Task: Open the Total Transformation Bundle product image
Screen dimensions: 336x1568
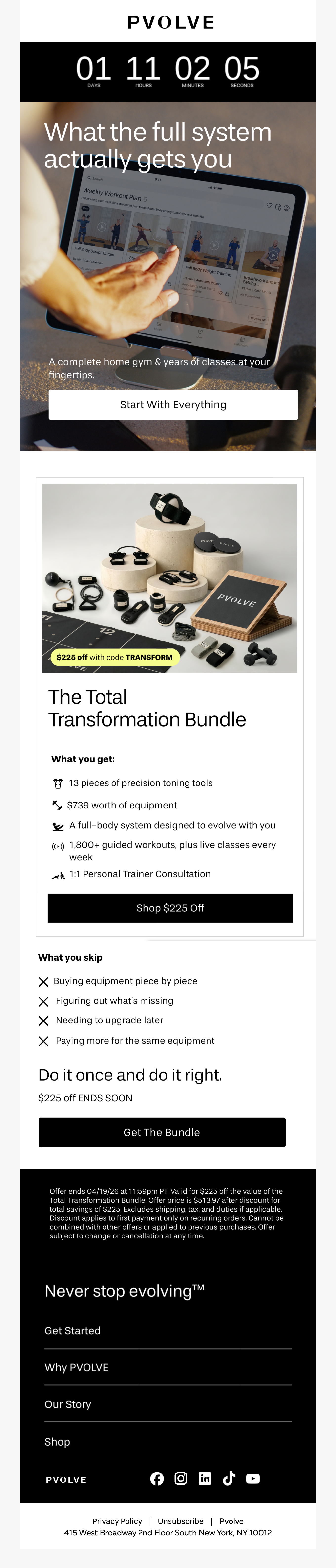Action: [169, 578]
